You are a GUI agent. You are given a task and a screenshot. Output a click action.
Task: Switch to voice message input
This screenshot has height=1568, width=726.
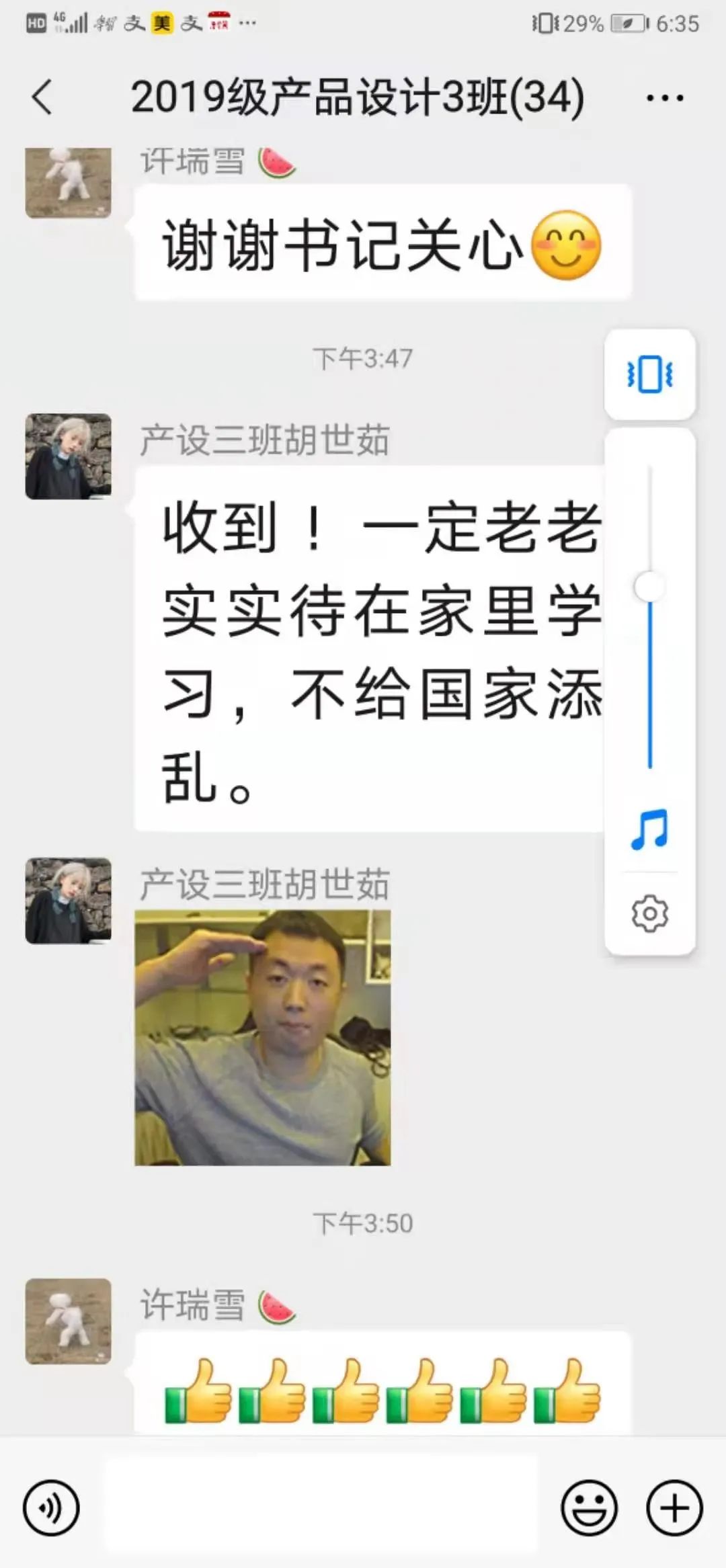pos(51,1508)
